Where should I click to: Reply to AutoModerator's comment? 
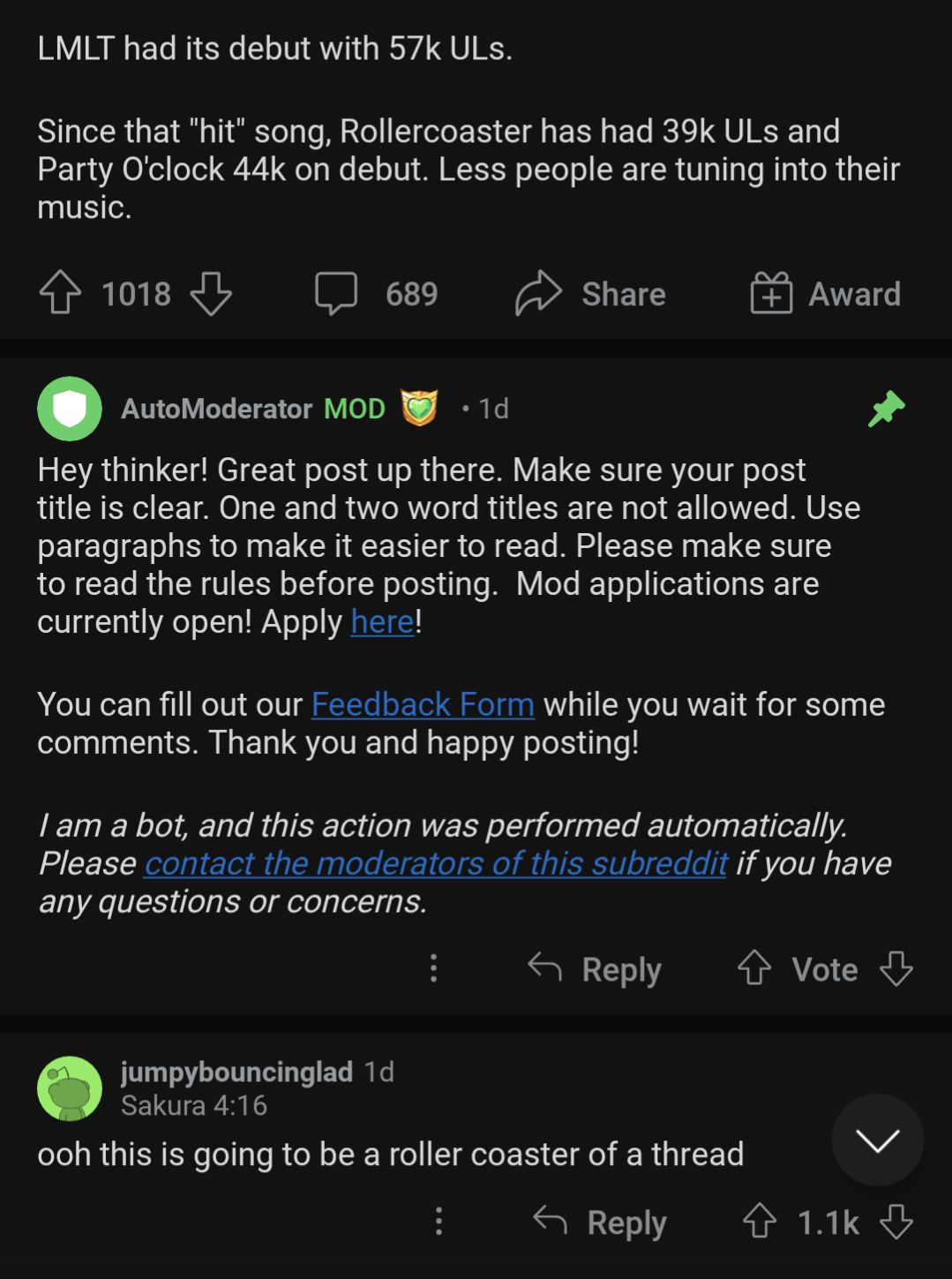595,969
